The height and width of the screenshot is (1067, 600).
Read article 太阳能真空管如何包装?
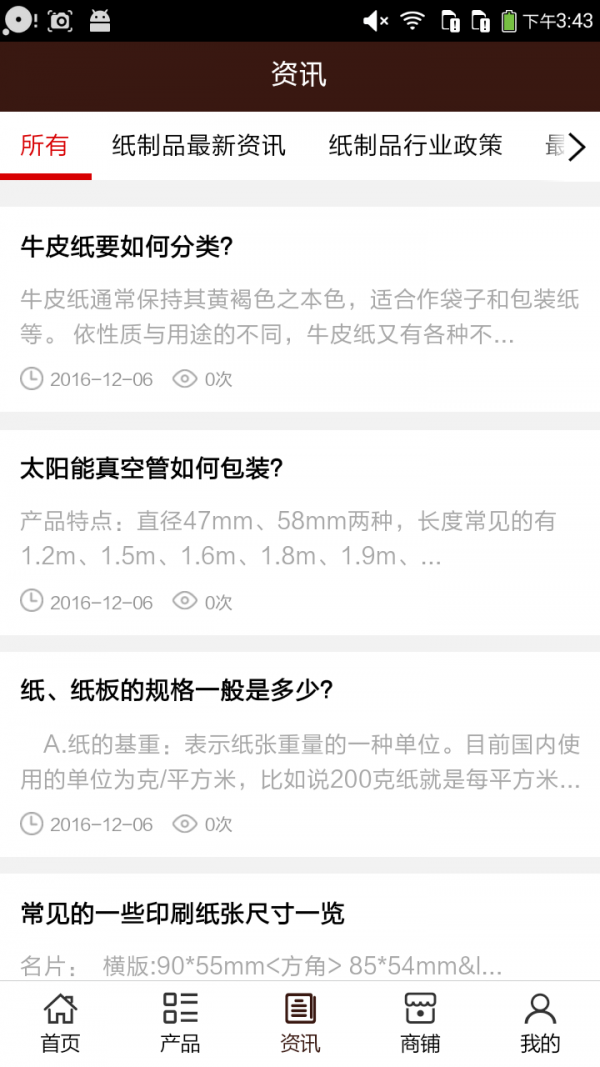pyautogui.click(x=152, y=469)
